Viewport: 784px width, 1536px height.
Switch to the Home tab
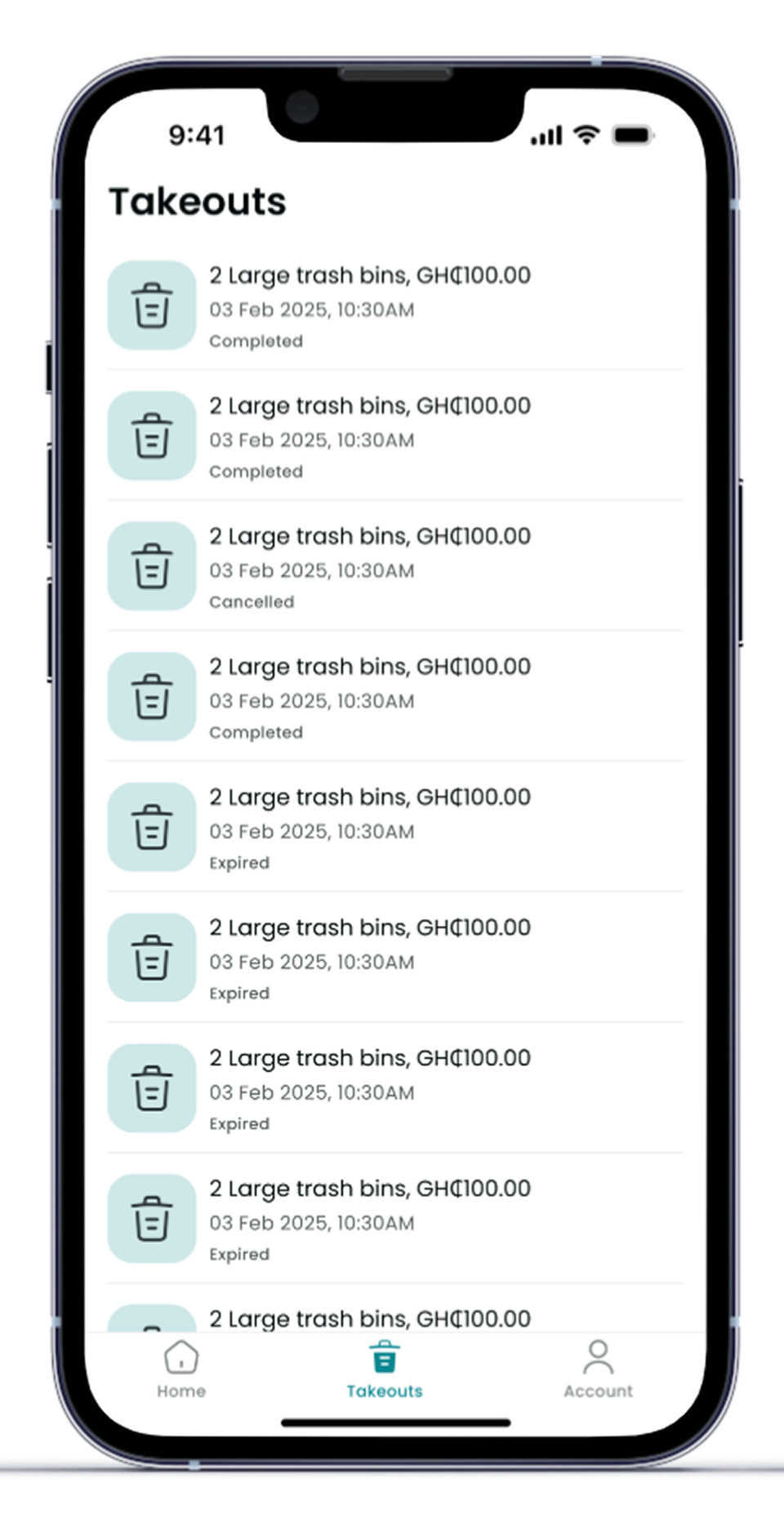pos(181,1369)
